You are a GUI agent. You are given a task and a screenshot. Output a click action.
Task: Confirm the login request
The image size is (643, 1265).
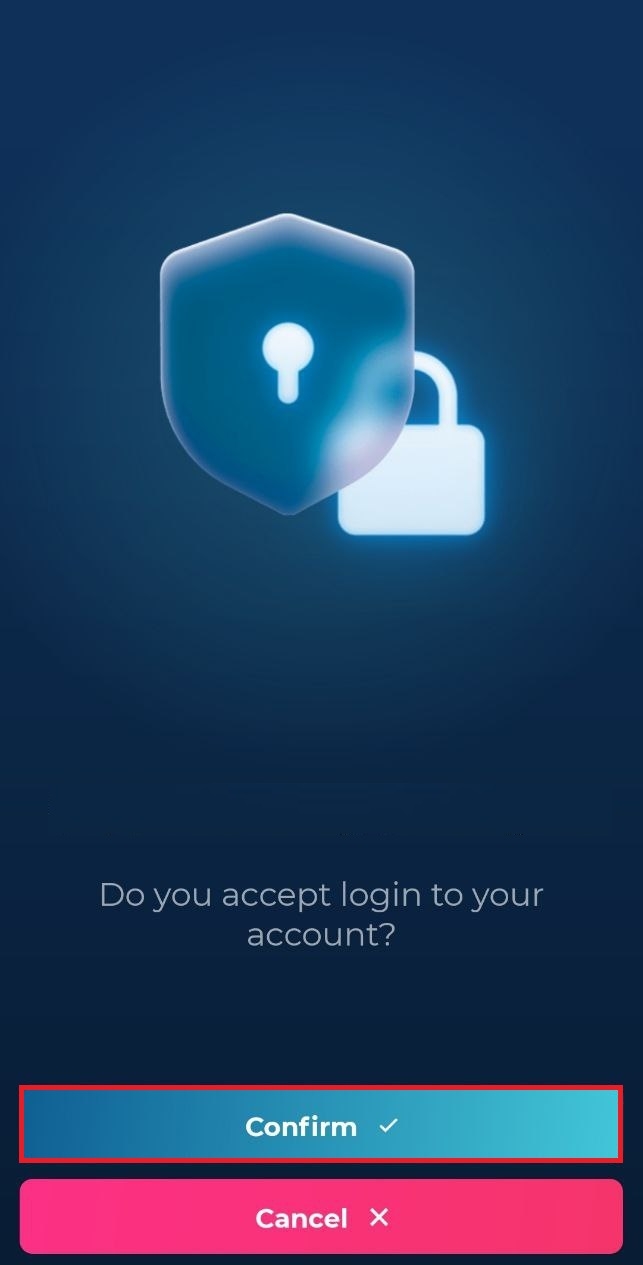321,1126
